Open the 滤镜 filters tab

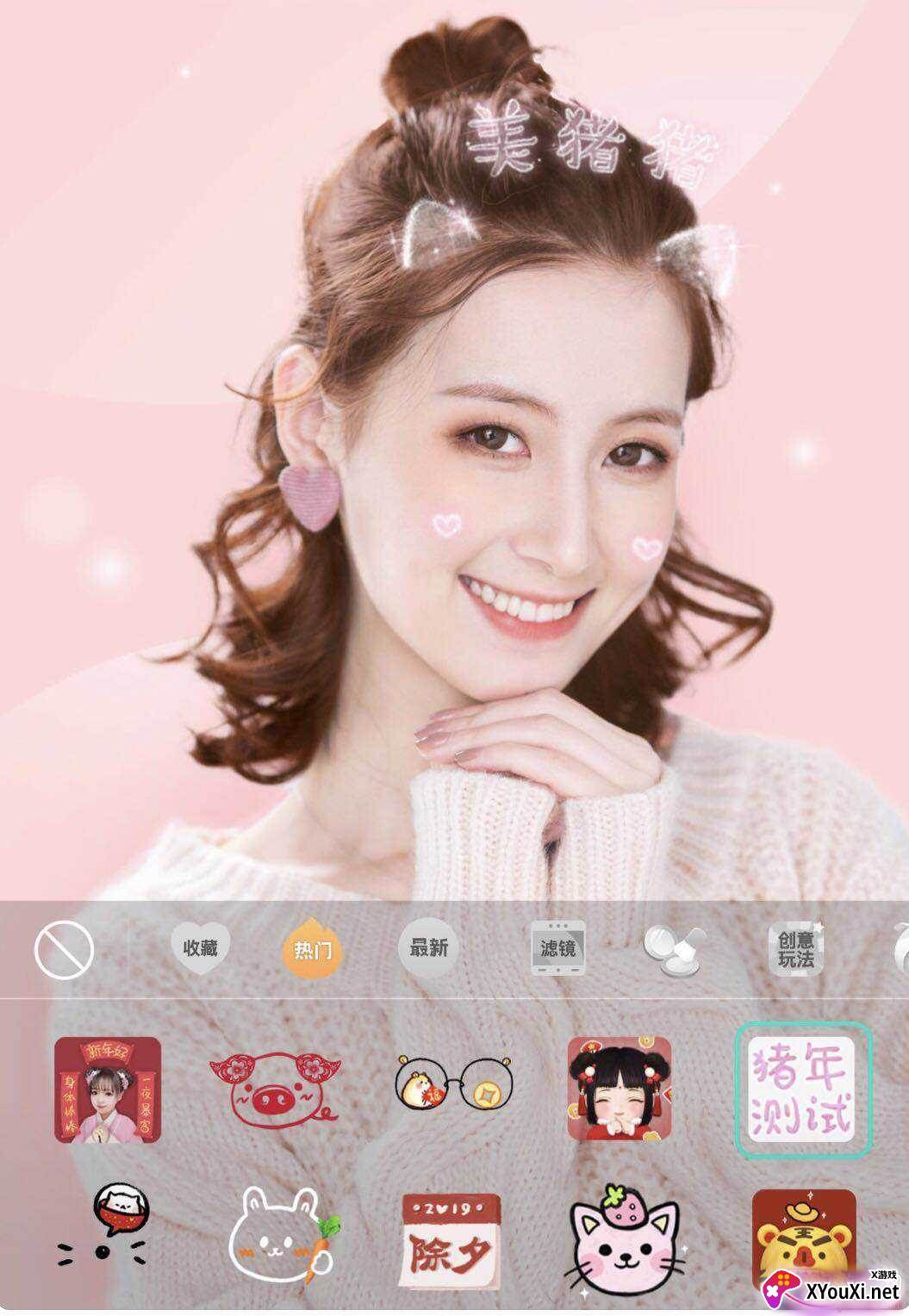tap(557, 950)
